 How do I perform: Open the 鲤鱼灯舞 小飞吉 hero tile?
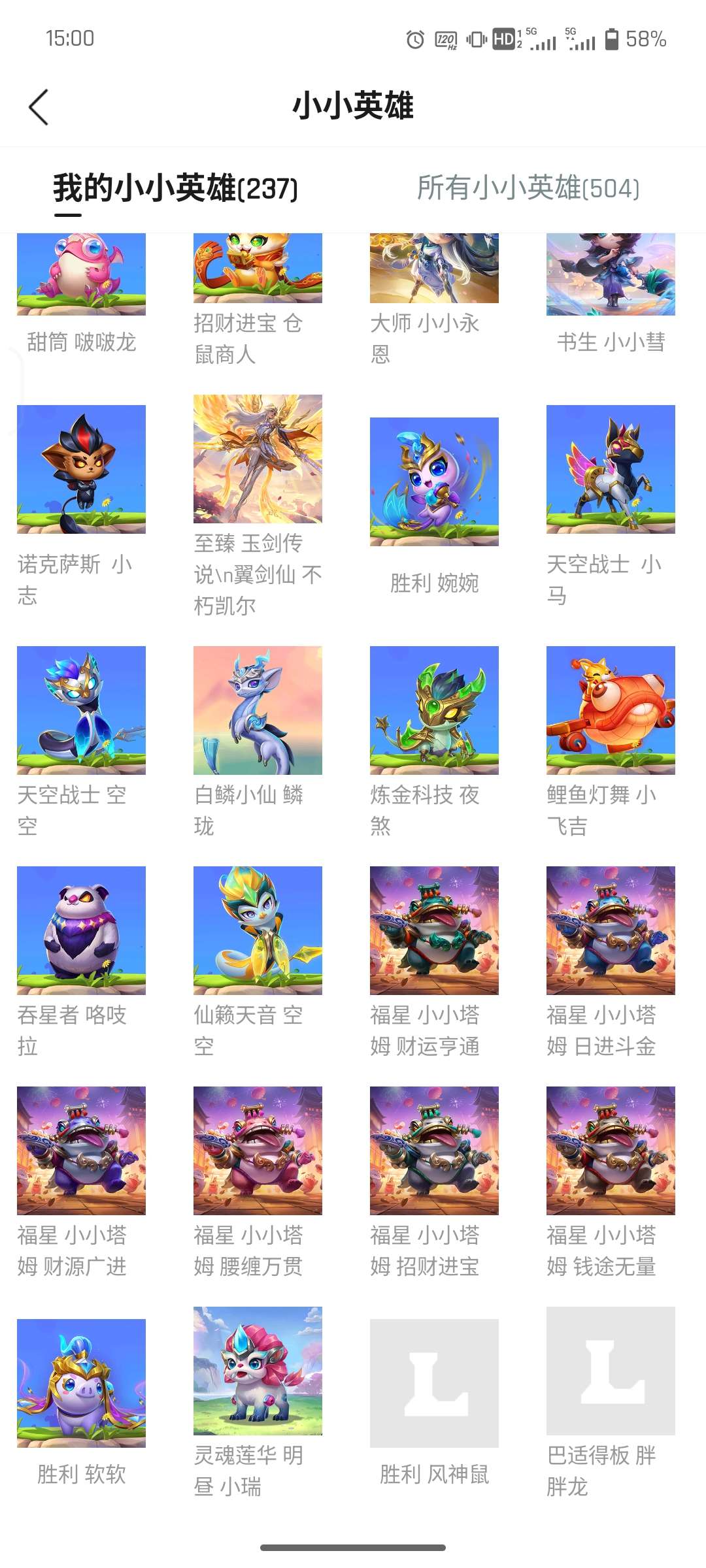611,710
